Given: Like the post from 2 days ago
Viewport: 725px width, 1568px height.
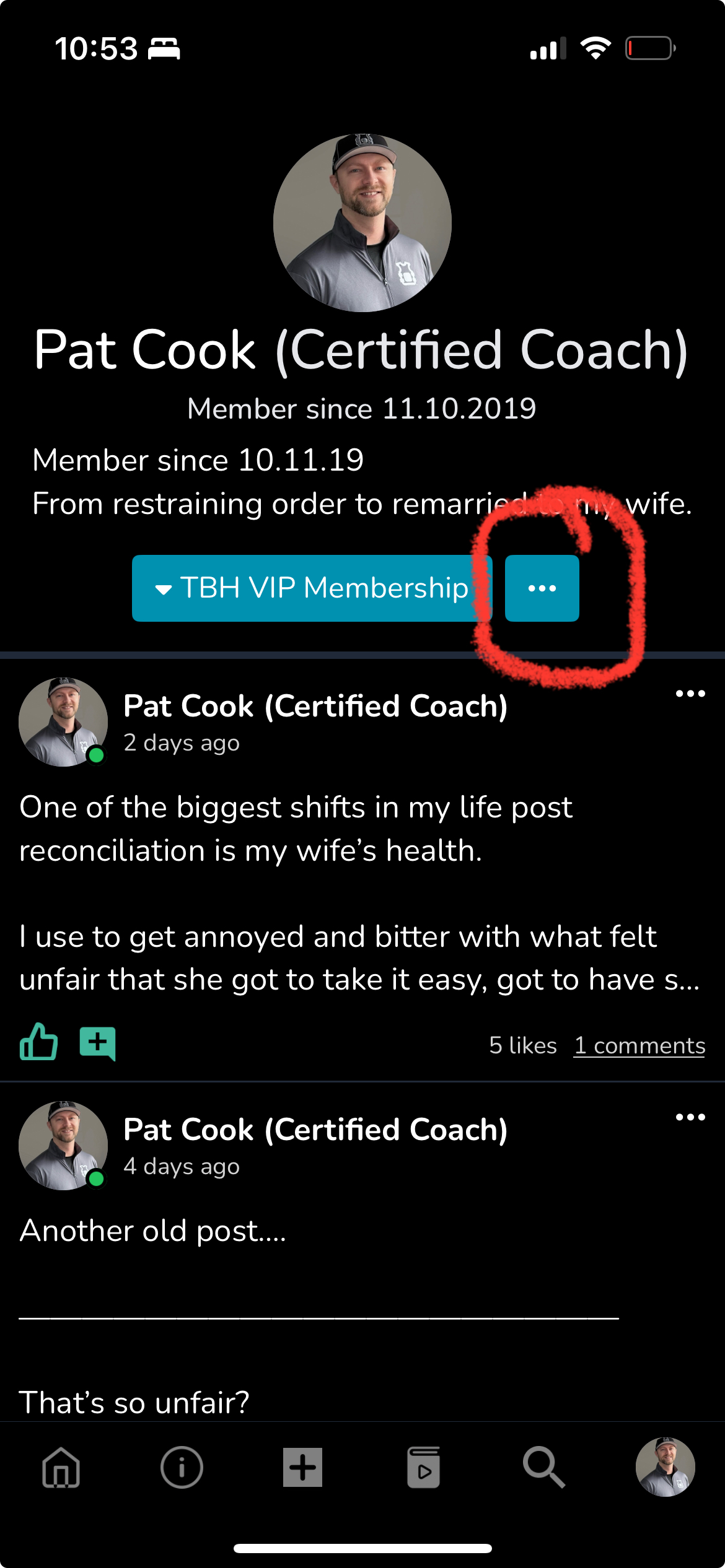Looking at the screenshot, I should pyautogui.click(x=38, y=1042).
